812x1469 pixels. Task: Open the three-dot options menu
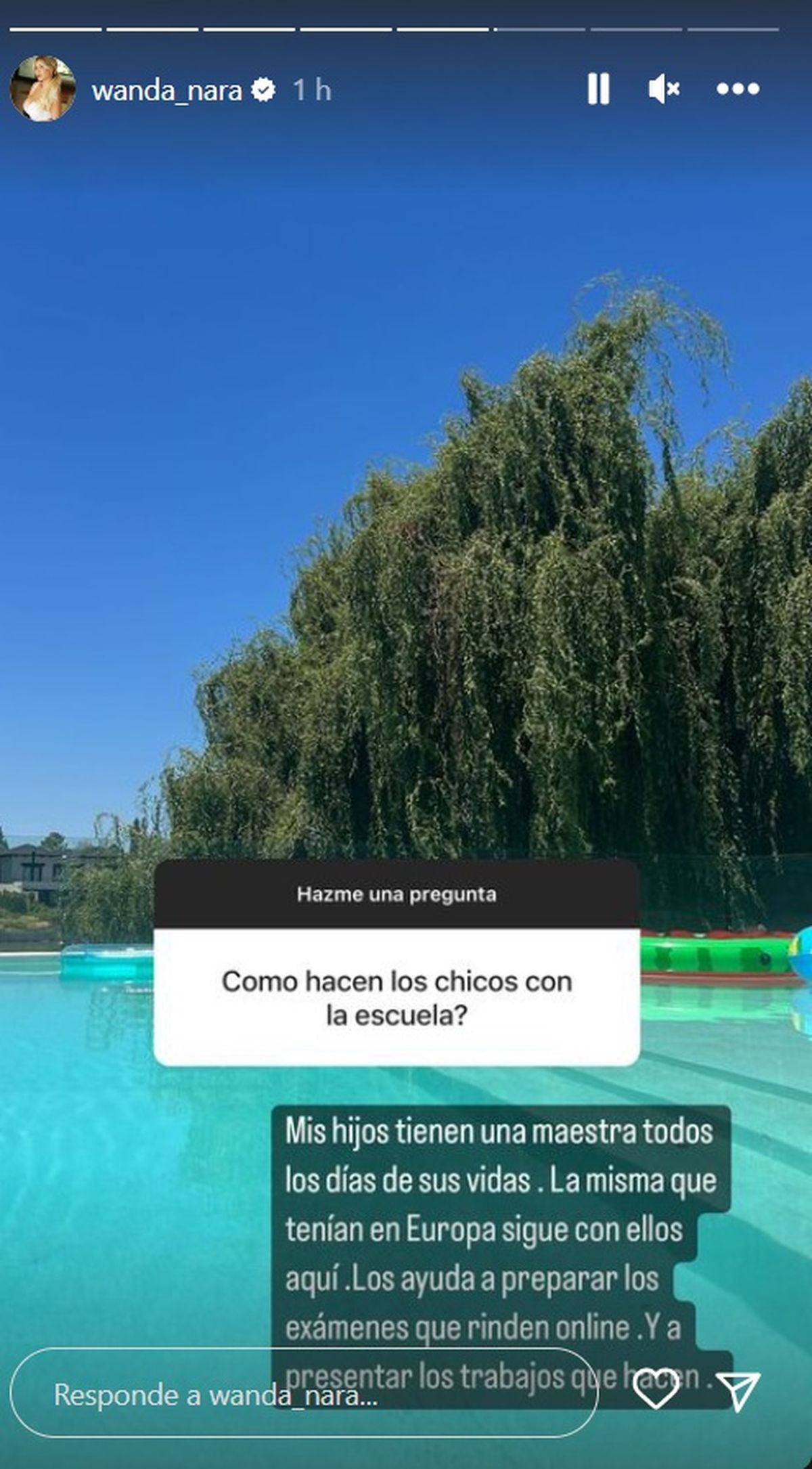tap(738, 89)
